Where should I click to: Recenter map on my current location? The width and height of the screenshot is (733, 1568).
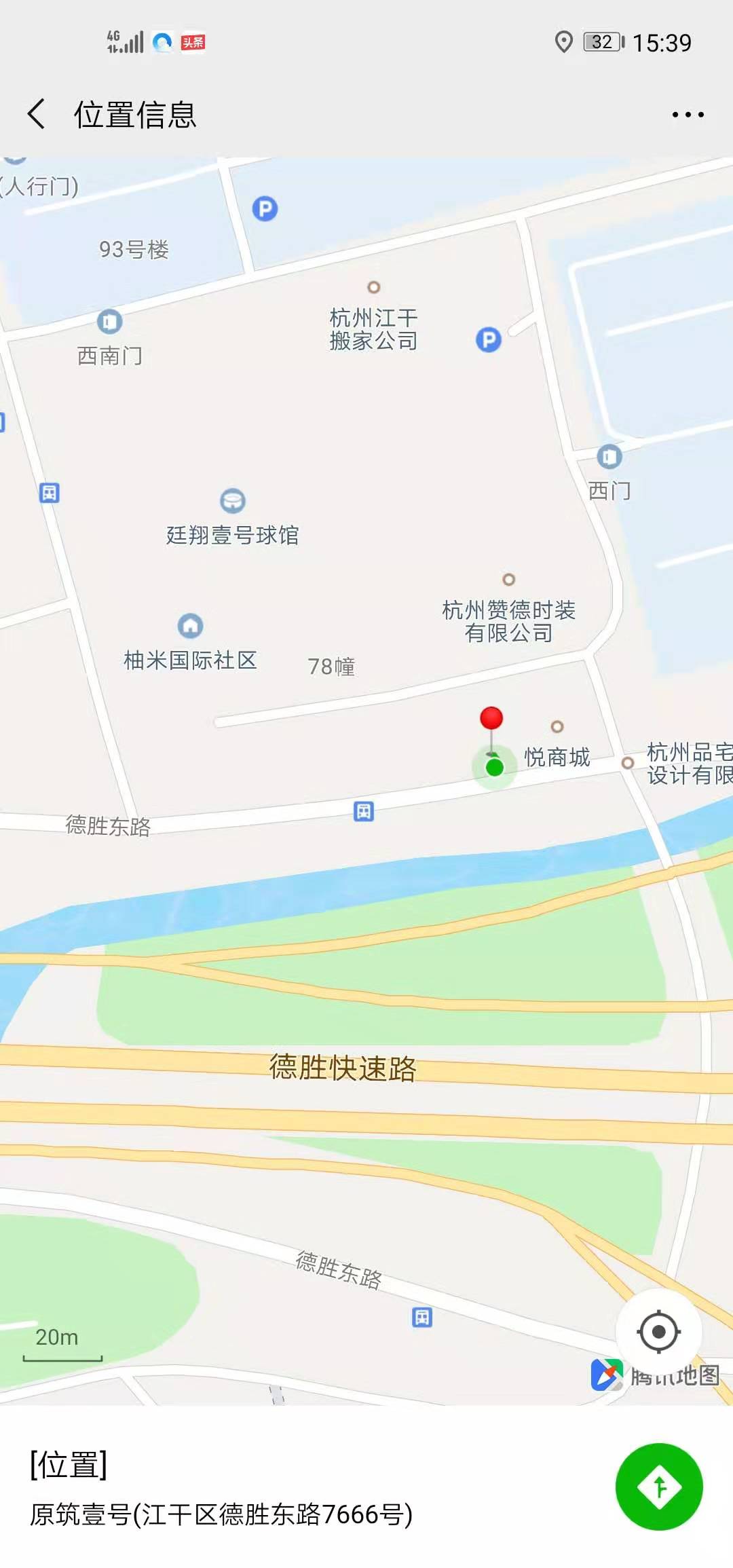tap(658, 1331)
